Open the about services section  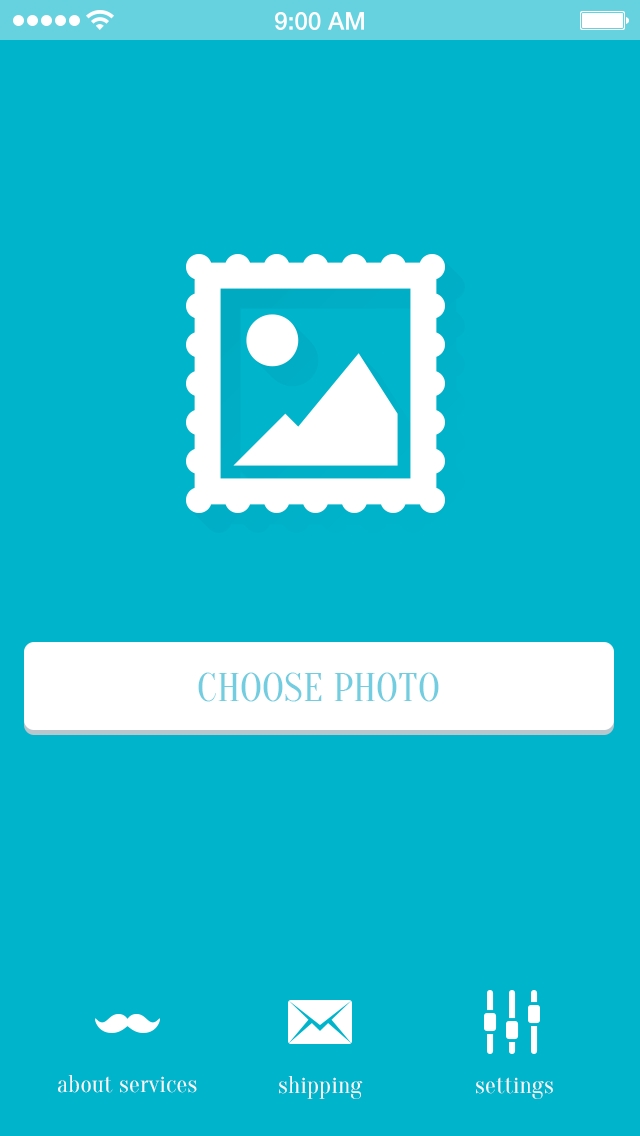(x=127, y=1045)
